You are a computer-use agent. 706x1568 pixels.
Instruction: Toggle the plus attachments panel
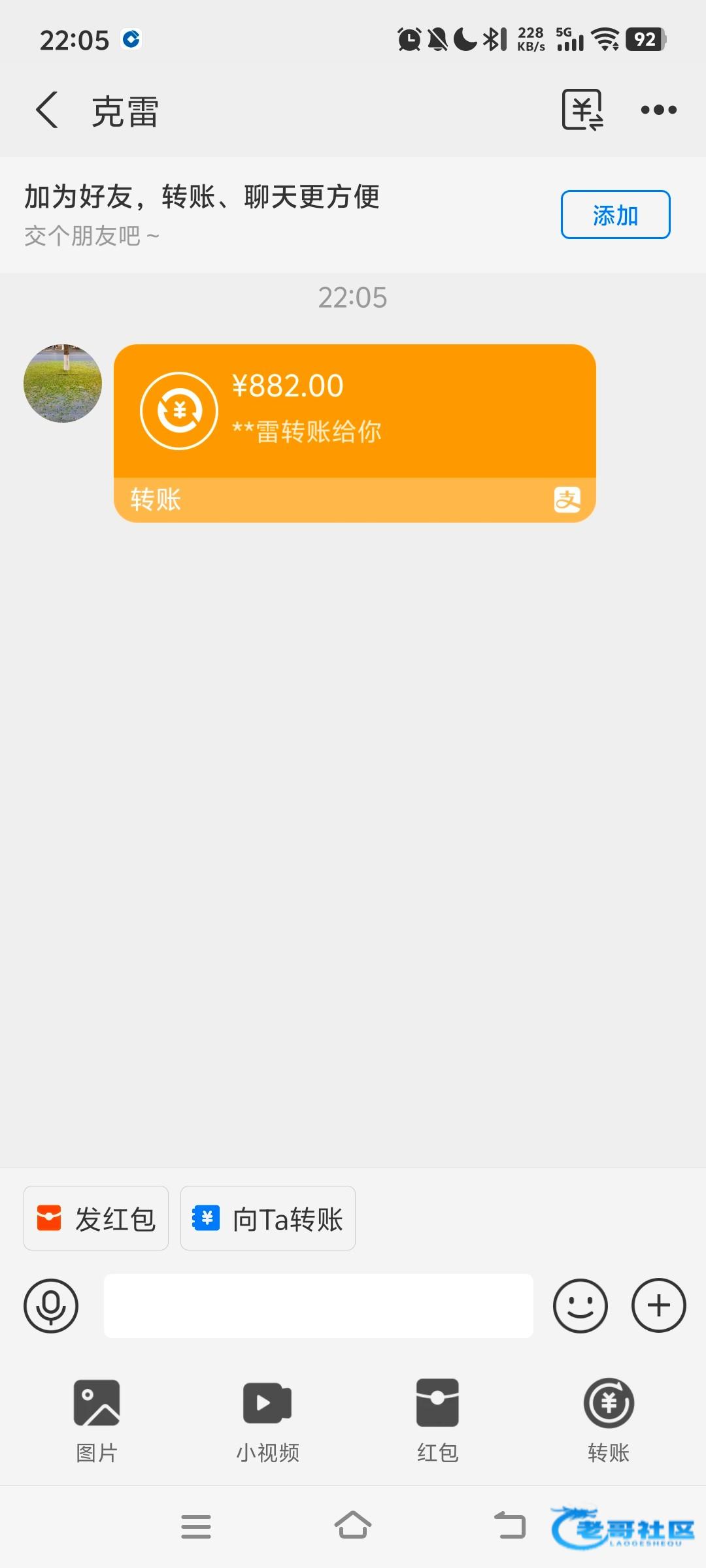(x=658, y=1305)
